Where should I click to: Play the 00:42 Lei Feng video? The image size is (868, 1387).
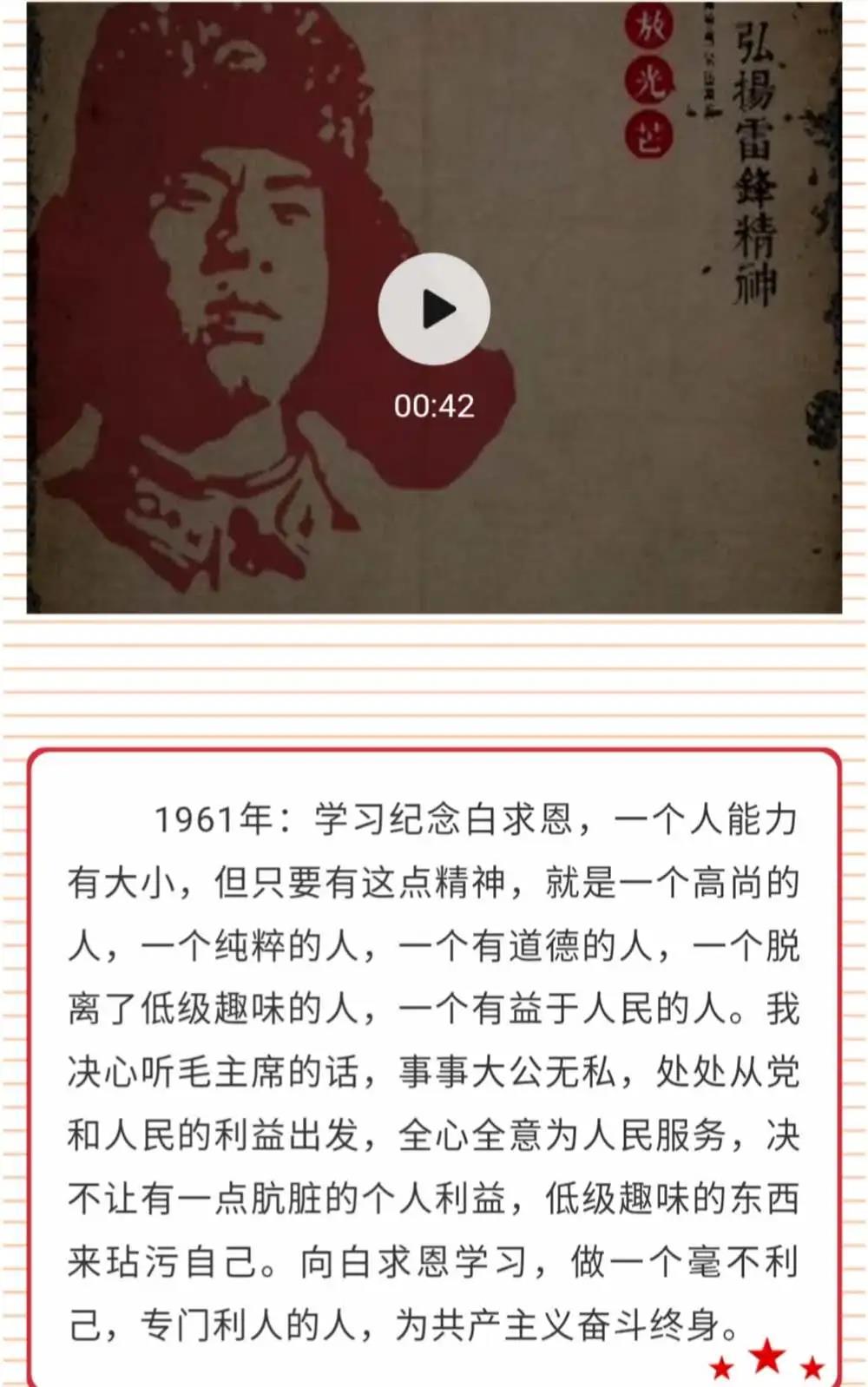coord(434,309)
